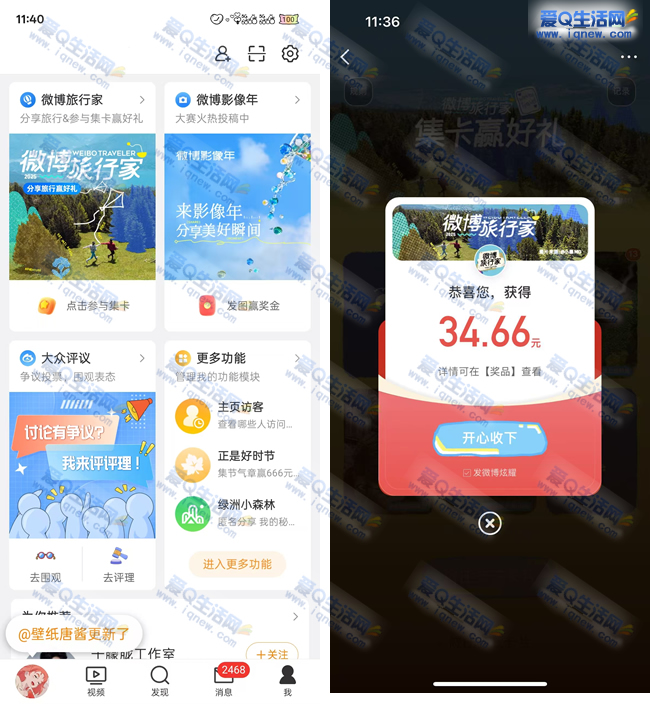Tap the 开心收下 button
This screenshot has width=650, height=704.
point(490,437)
